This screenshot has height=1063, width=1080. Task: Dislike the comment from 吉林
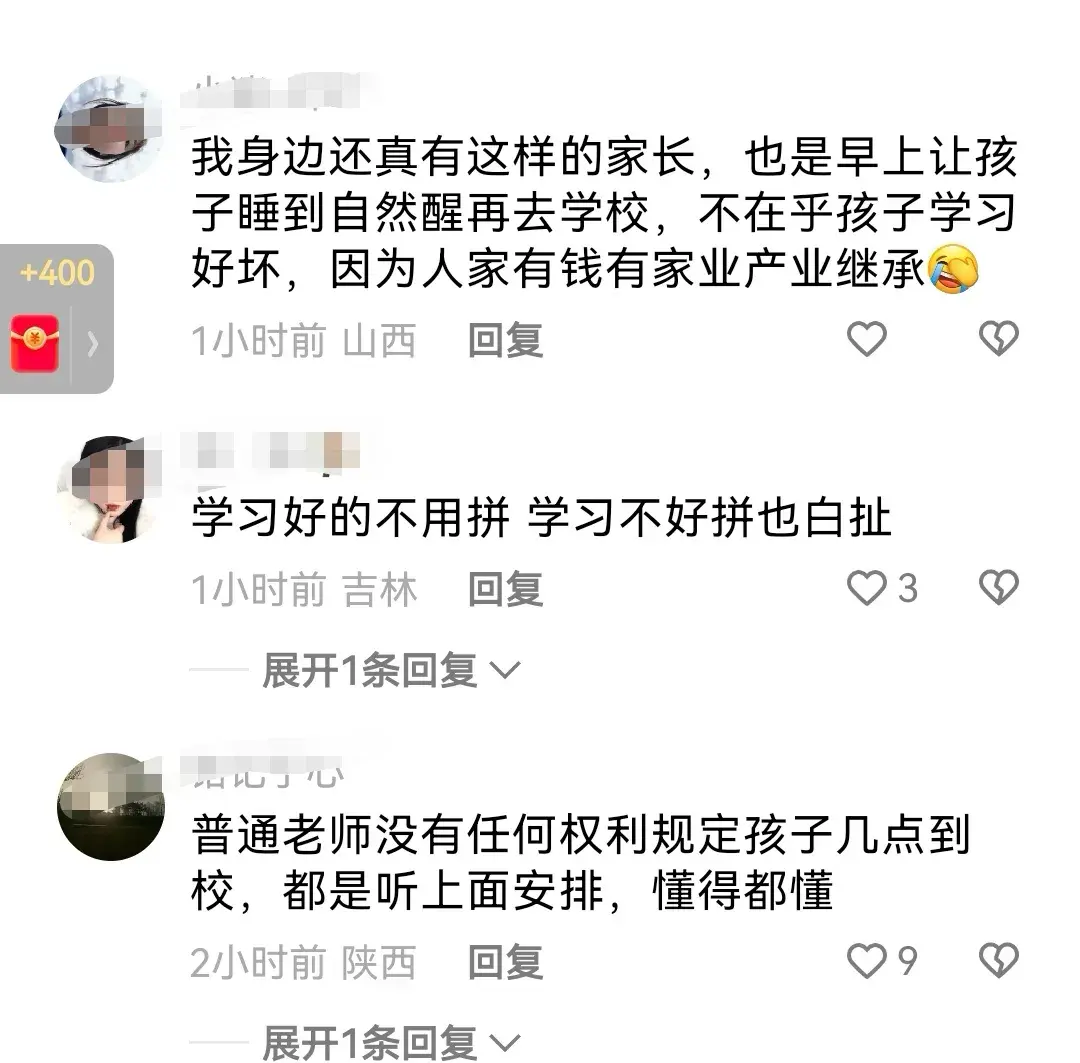(x=998, y=589)
